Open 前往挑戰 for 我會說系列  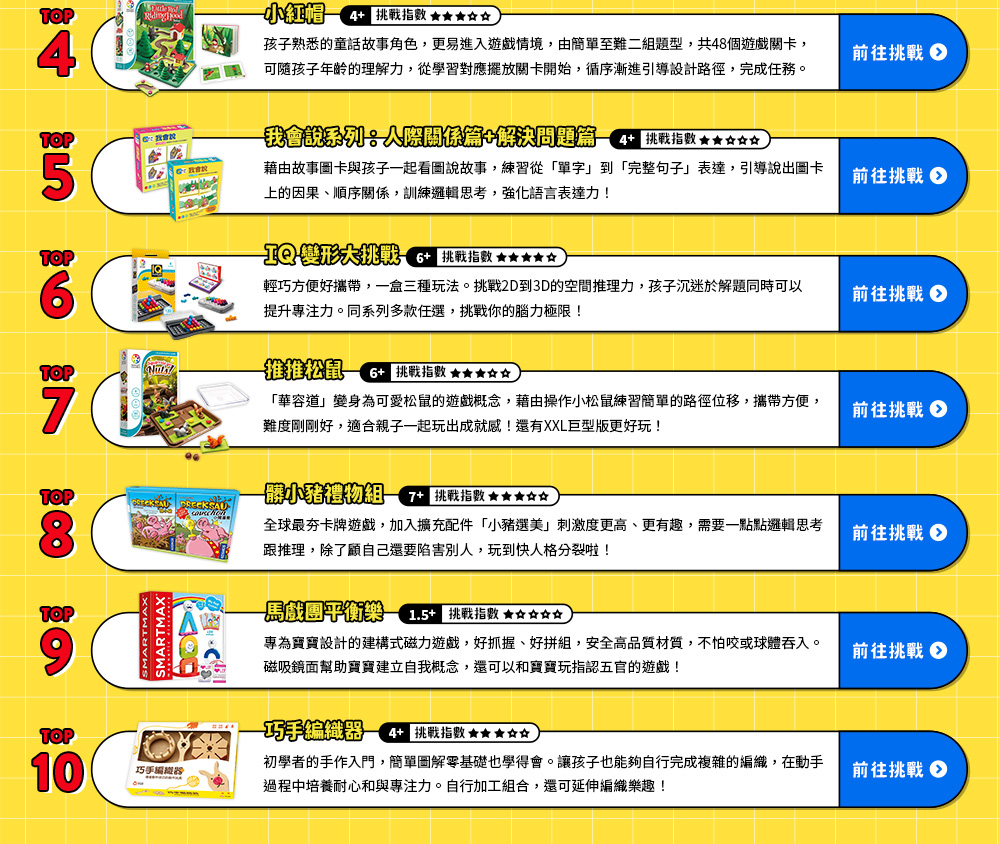pyautogui.click(x=899, y=176)
